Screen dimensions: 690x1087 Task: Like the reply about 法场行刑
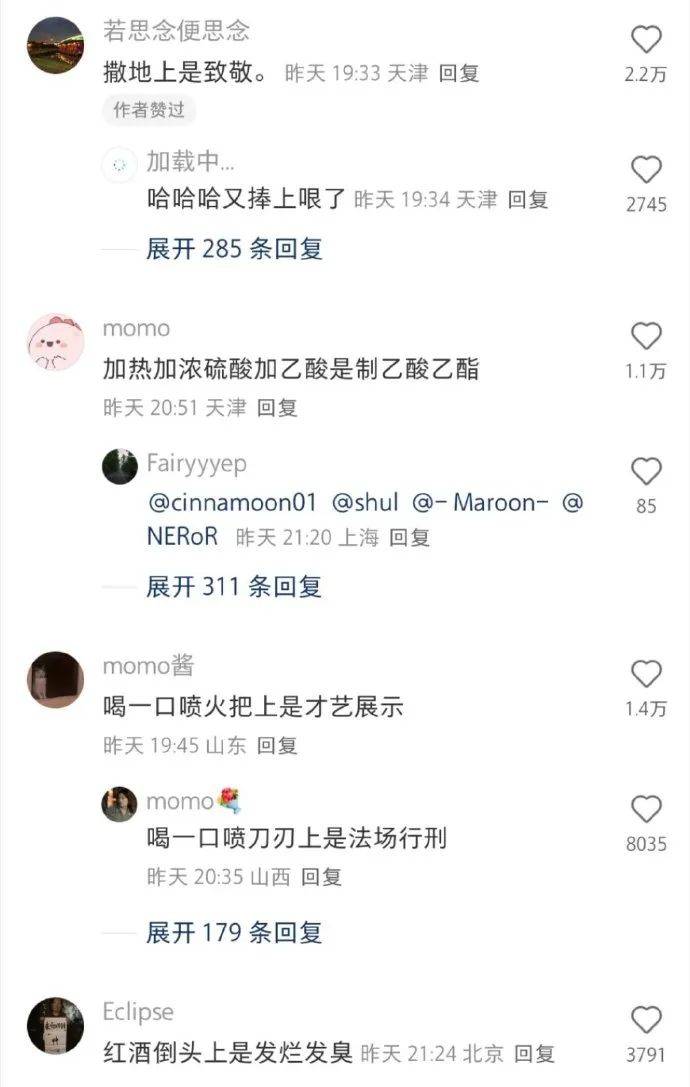pos(647,809)
